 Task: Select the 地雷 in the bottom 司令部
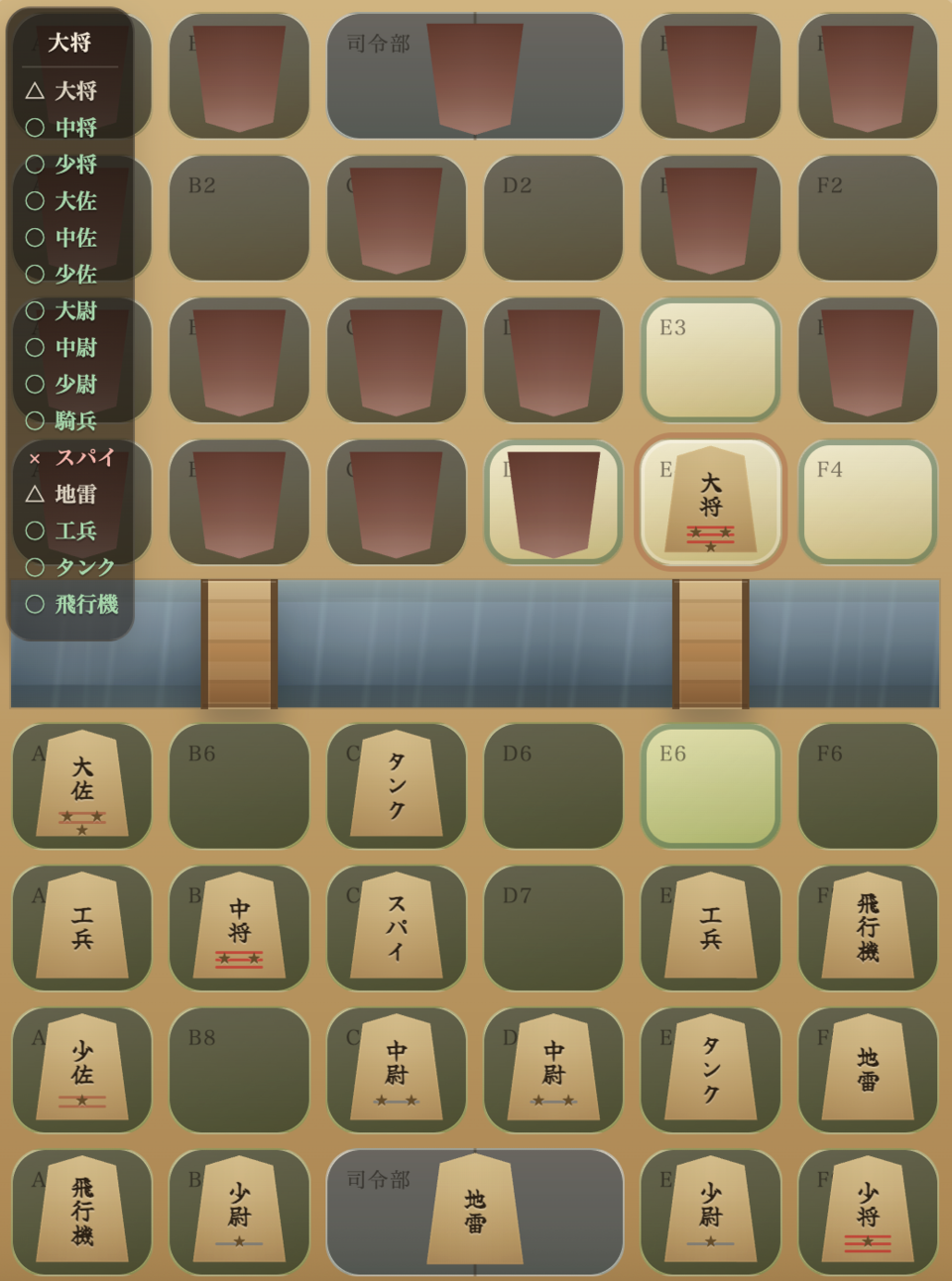(475, 1212)
